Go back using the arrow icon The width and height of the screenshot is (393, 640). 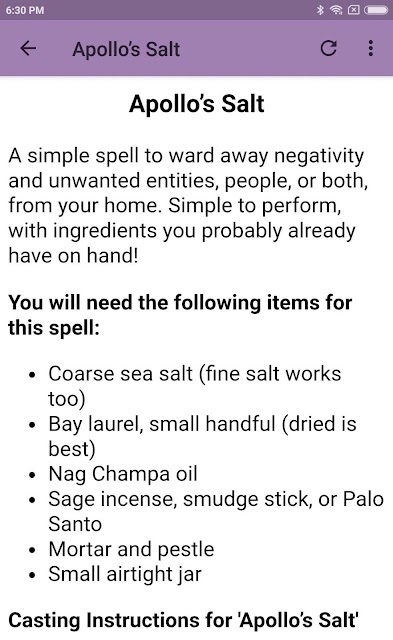(28, 49)
